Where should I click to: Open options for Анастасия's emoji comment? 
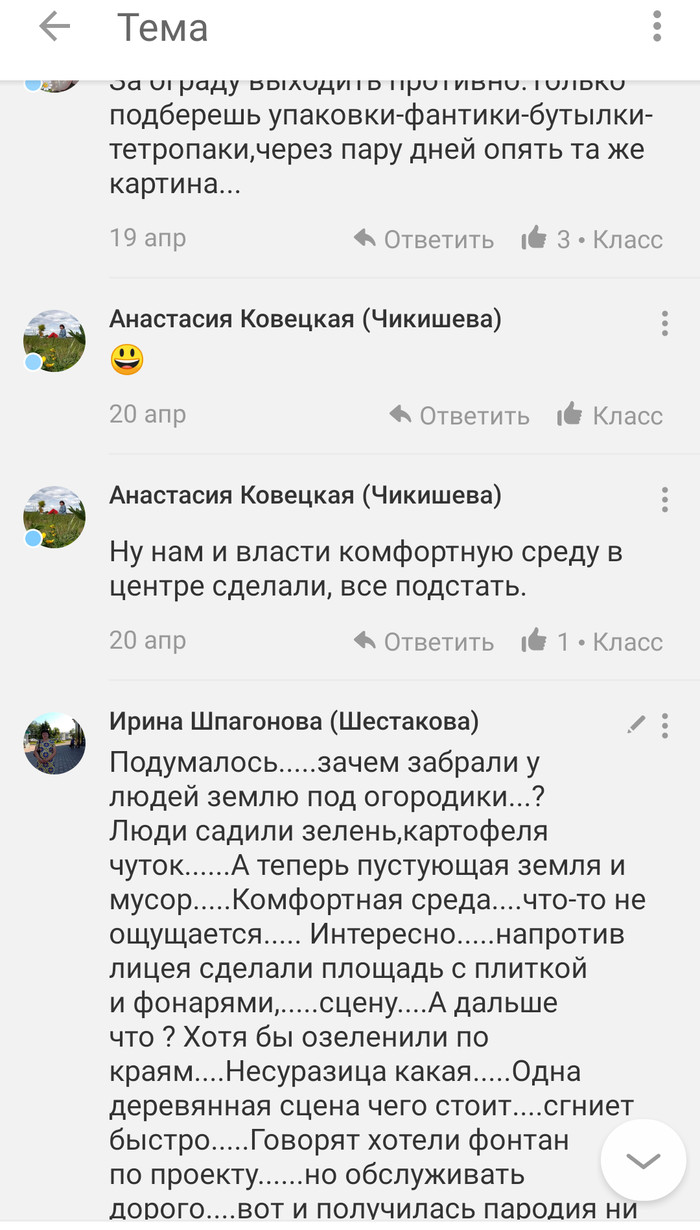[x=664, y=323]
